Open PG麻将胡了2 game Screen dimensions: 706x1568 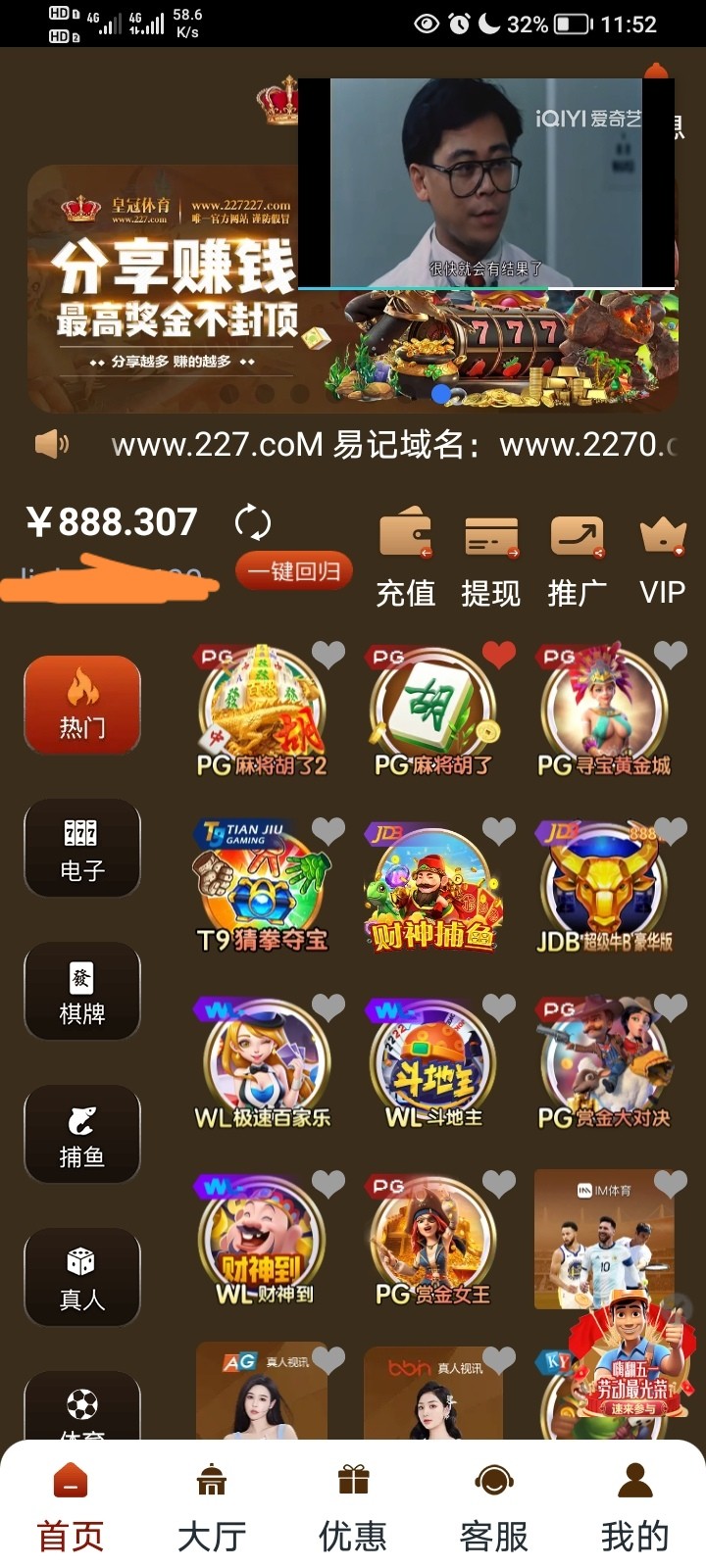tap(261, 710)
